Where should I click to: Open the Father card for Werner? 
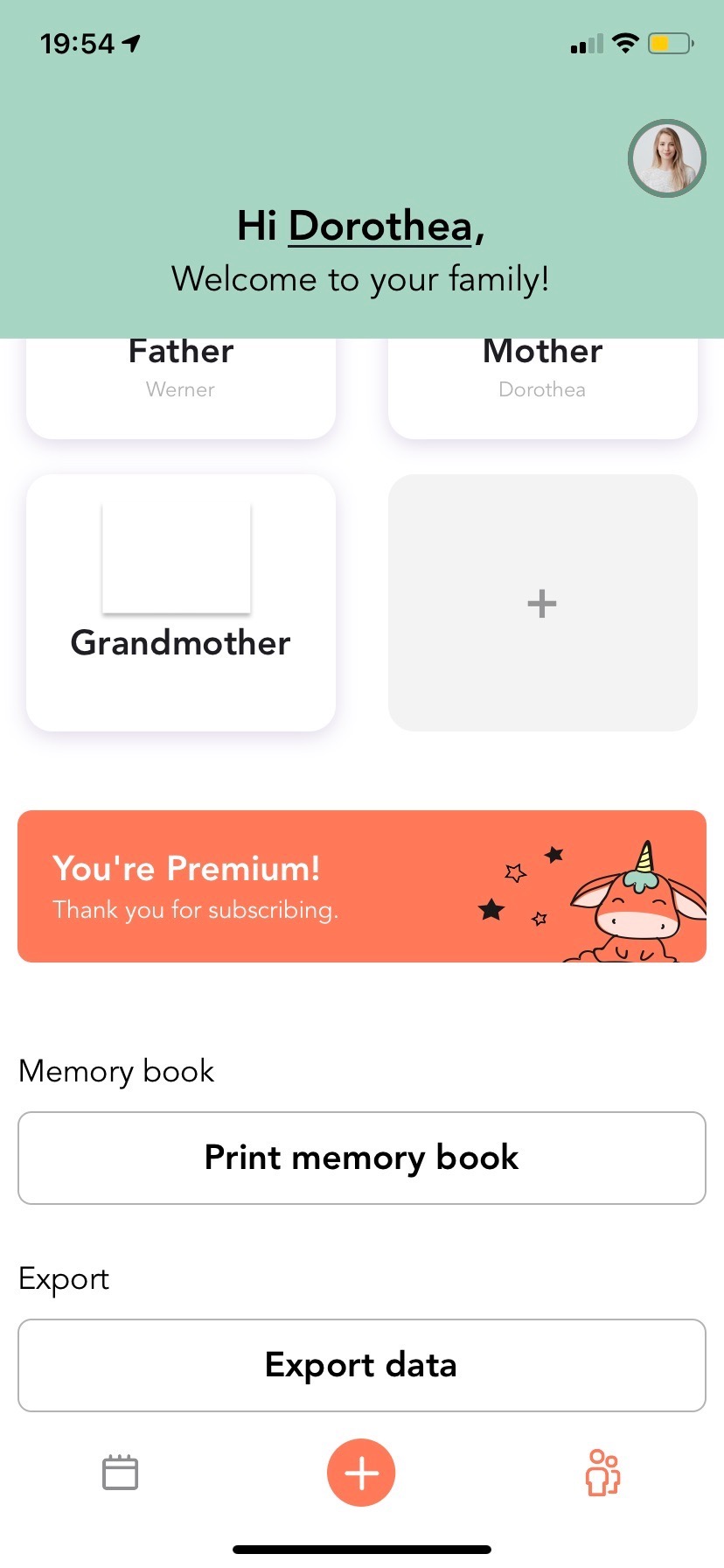(x=181, y=385)
